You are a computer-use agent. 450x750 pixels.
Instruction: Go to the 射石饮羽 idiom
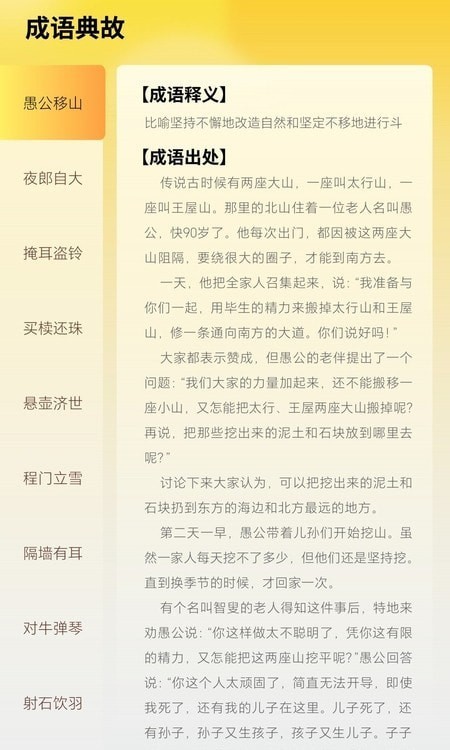pyautogui.click(x=53, y=703)
